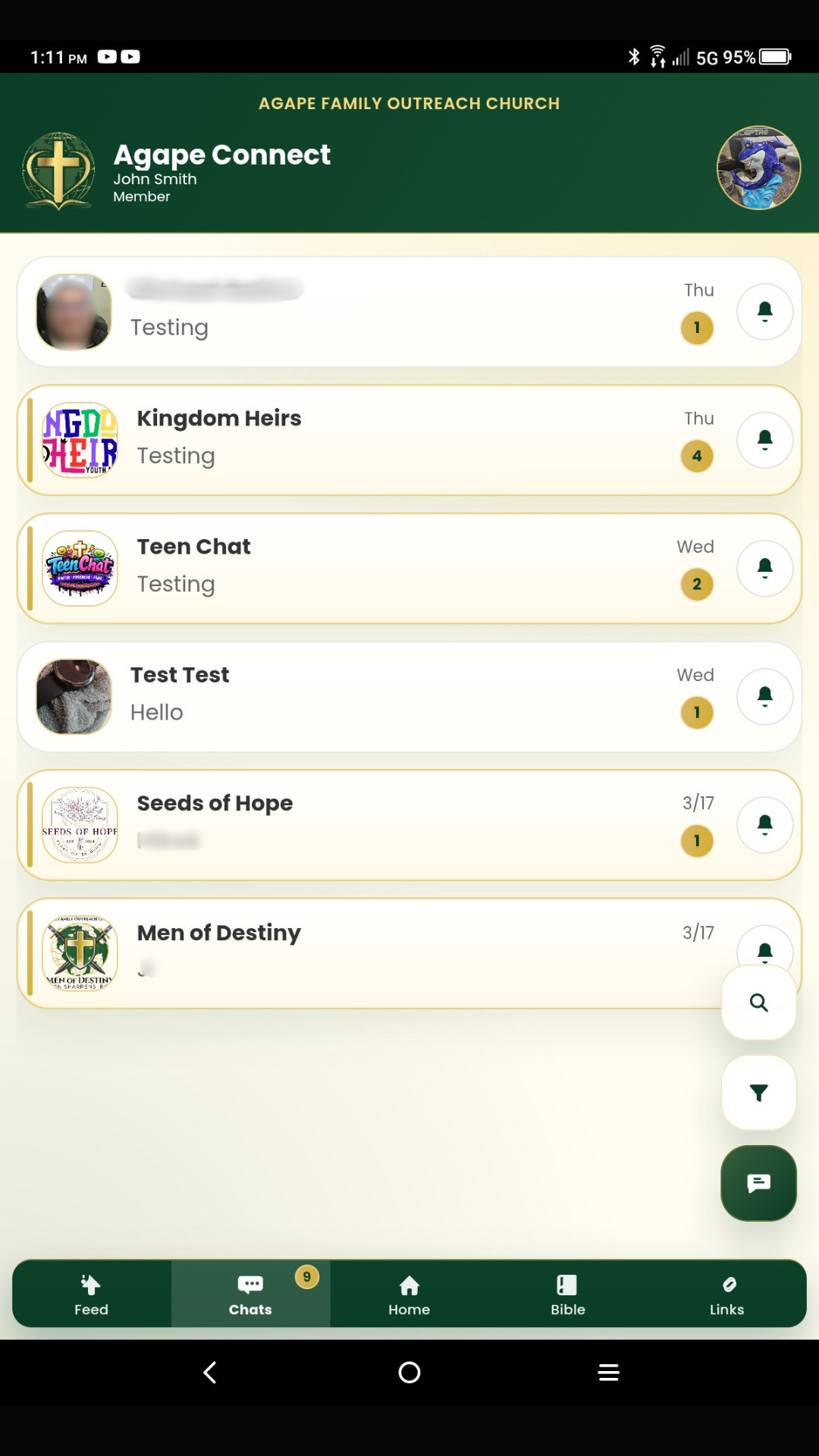819x1456 pixels.
Task: Switch to the Bible tab
Action: (567, 1294)
